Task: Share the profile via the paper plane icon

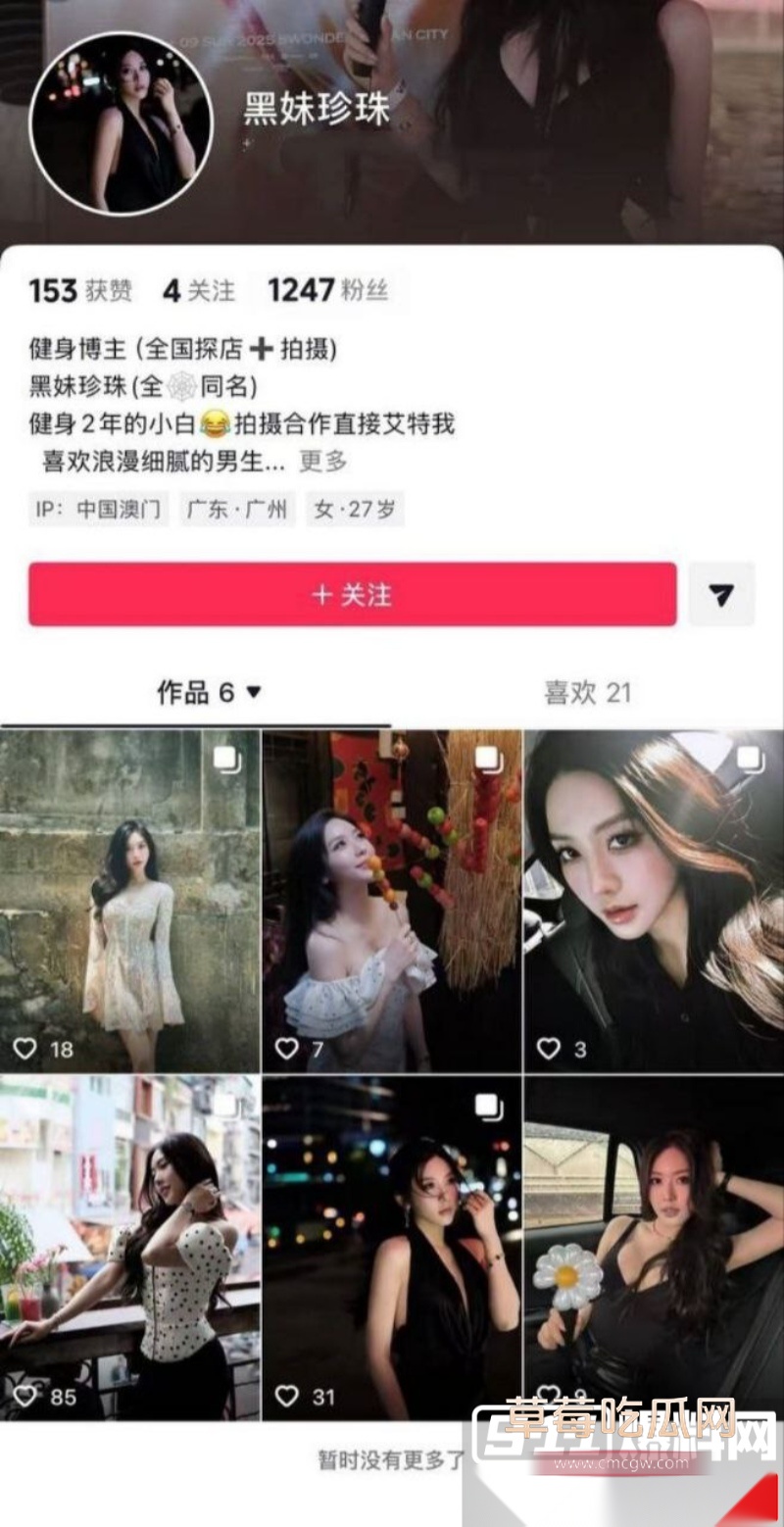Action: 722,594
